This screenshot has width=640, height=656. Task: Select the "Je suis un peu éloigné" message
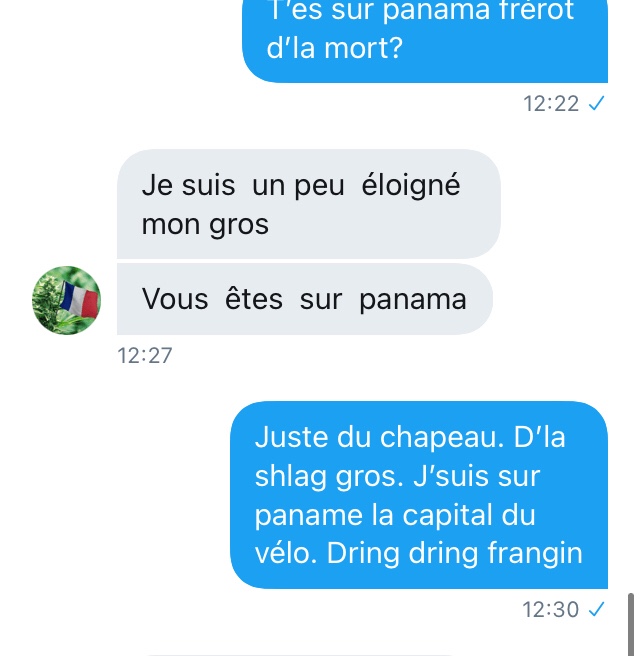click(x=308, y=205)
